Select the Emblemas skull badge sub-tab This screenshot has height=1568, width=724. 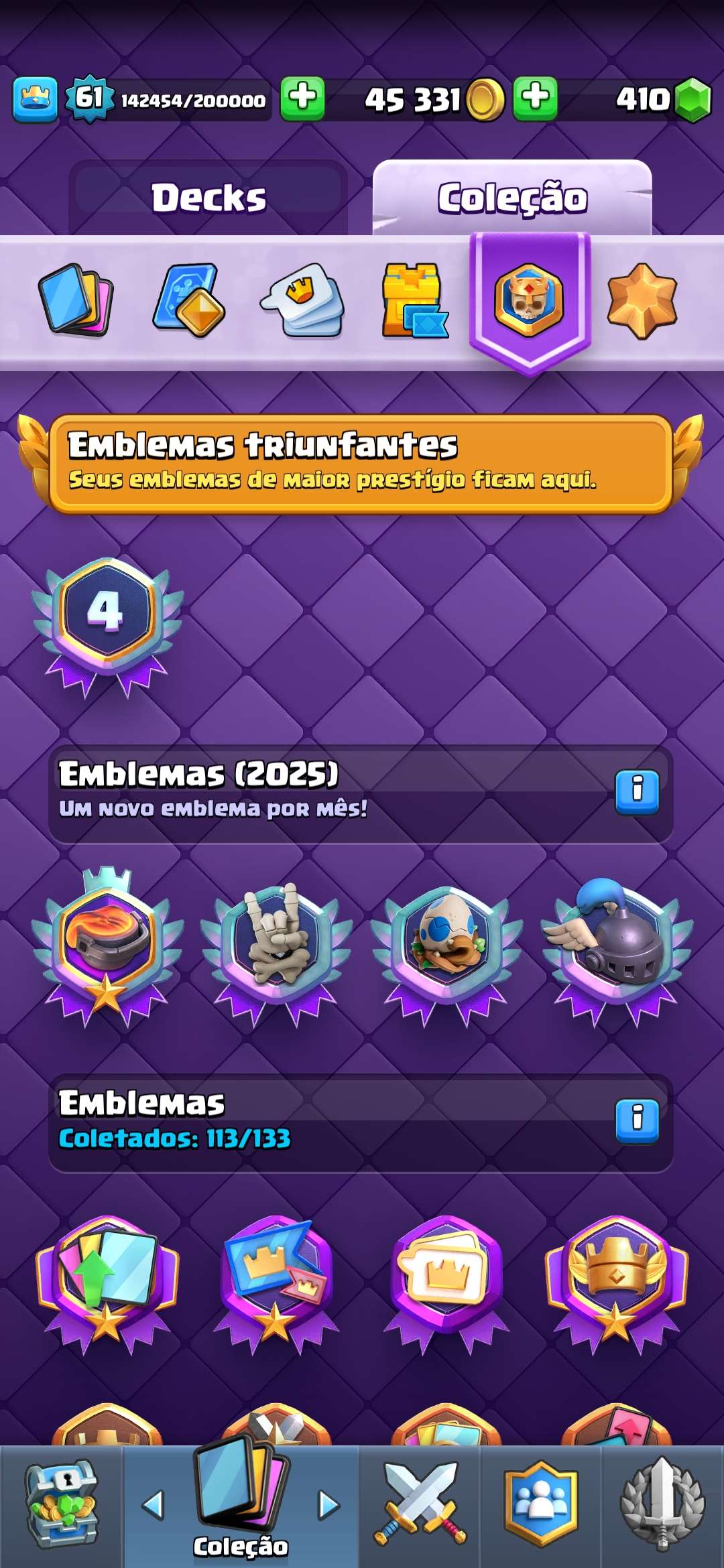click(x=528, y=300)
